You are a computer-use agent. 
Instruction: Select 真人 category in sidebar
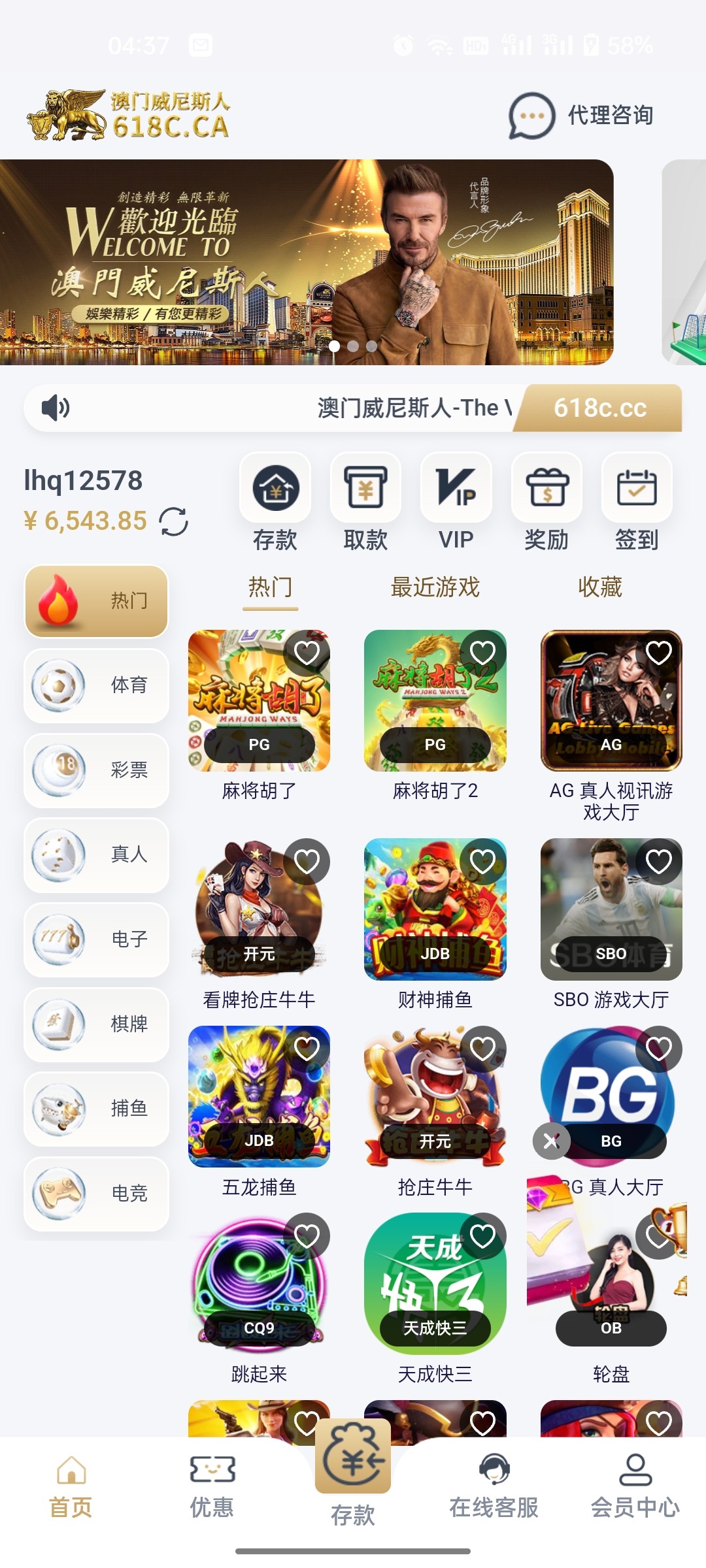[x=97, y=855]
